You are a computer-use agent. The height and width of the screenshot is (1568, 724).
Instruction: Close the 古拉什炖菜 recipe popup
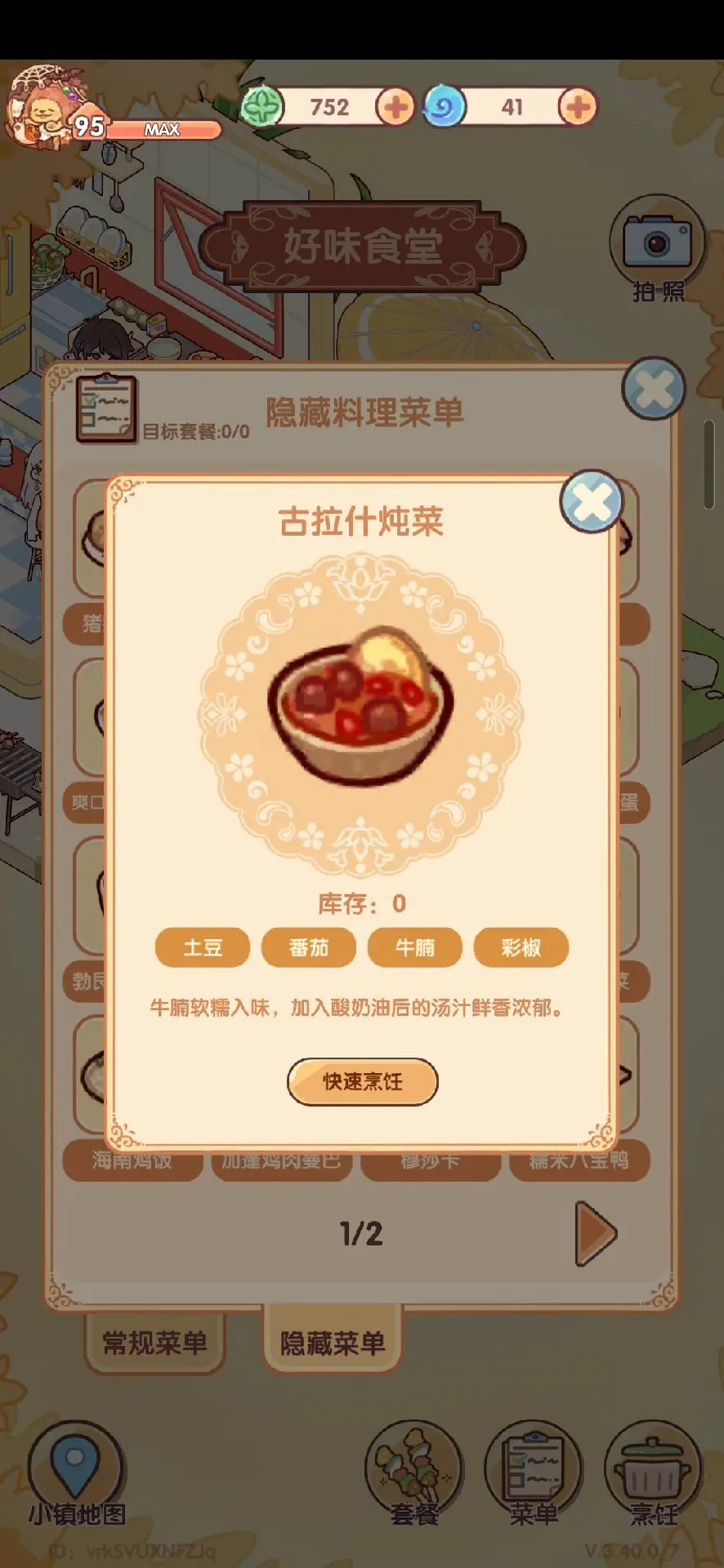[592, 501]
